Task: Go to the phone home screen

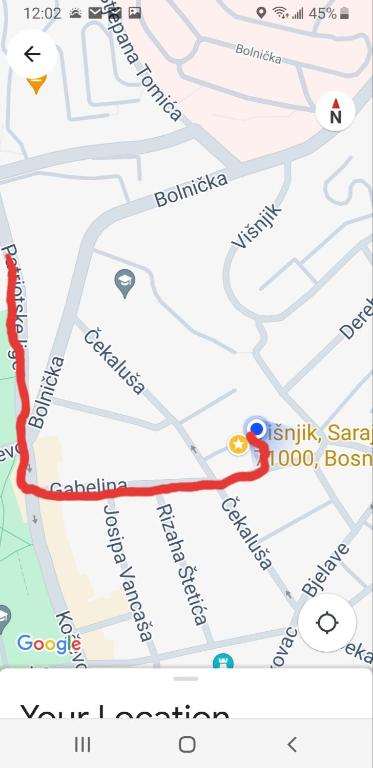Action: 187,744
